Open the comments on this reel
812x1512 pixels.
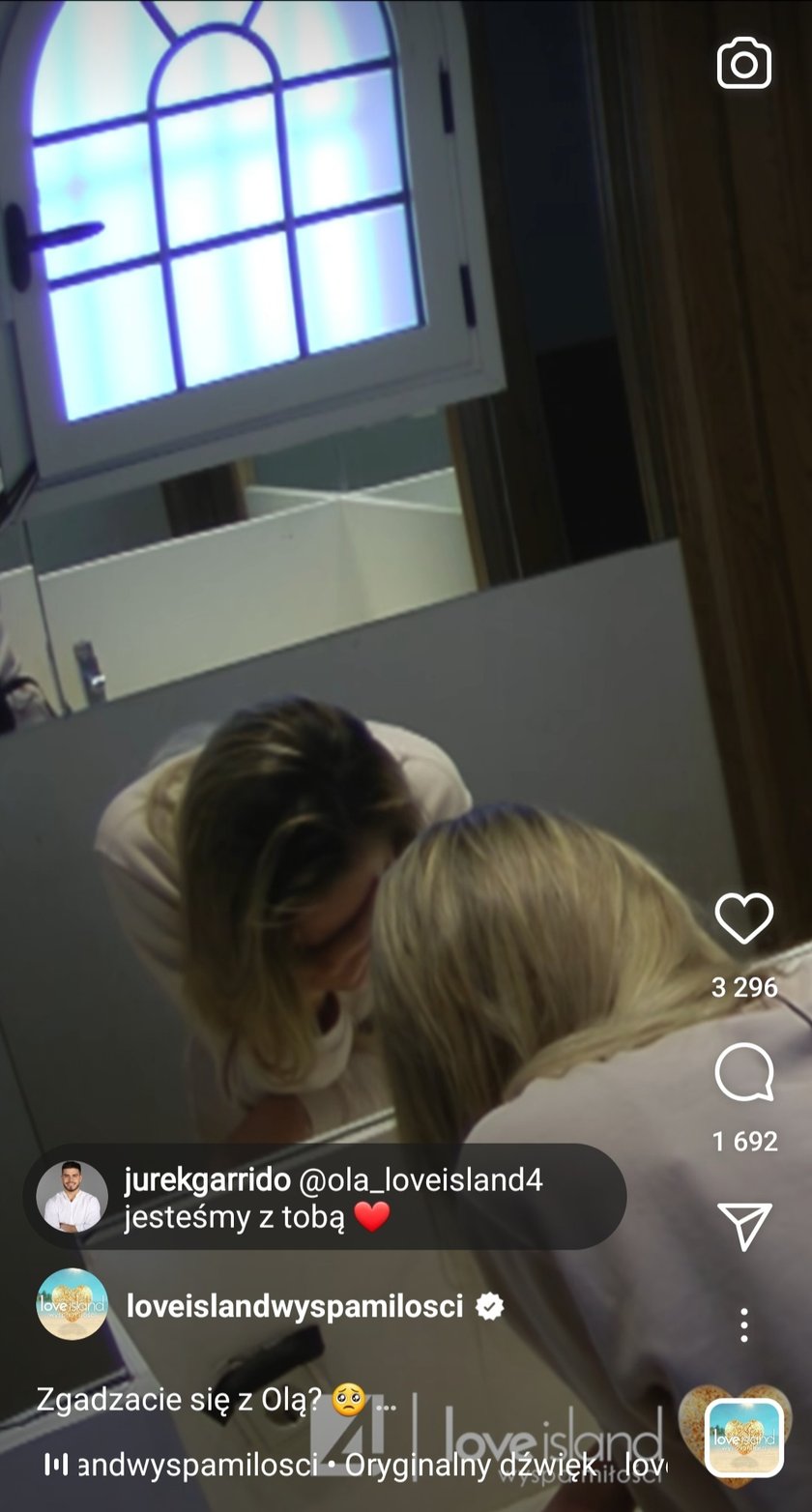(743, 1072)
